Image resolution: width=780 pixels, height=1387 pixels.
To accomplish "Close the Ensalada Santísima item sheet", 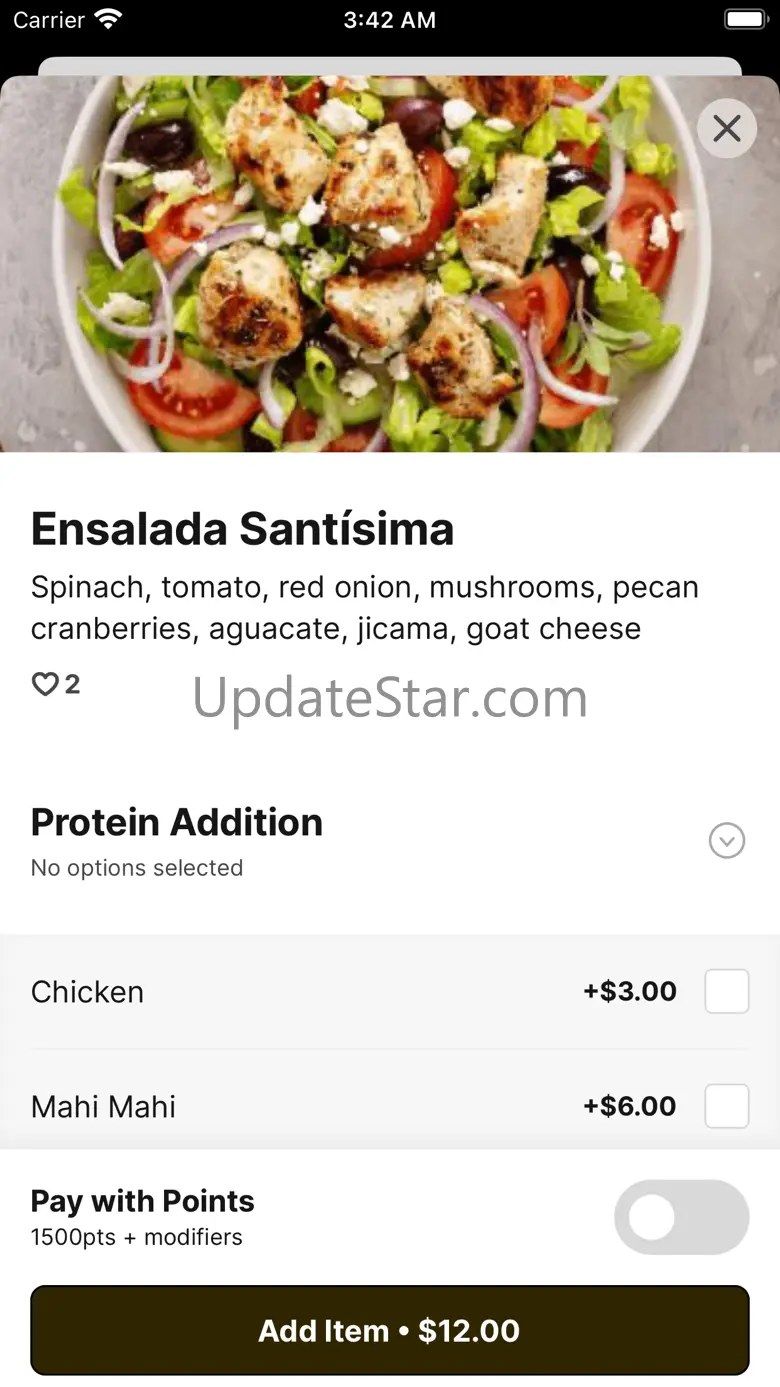I will click(727, 128).
